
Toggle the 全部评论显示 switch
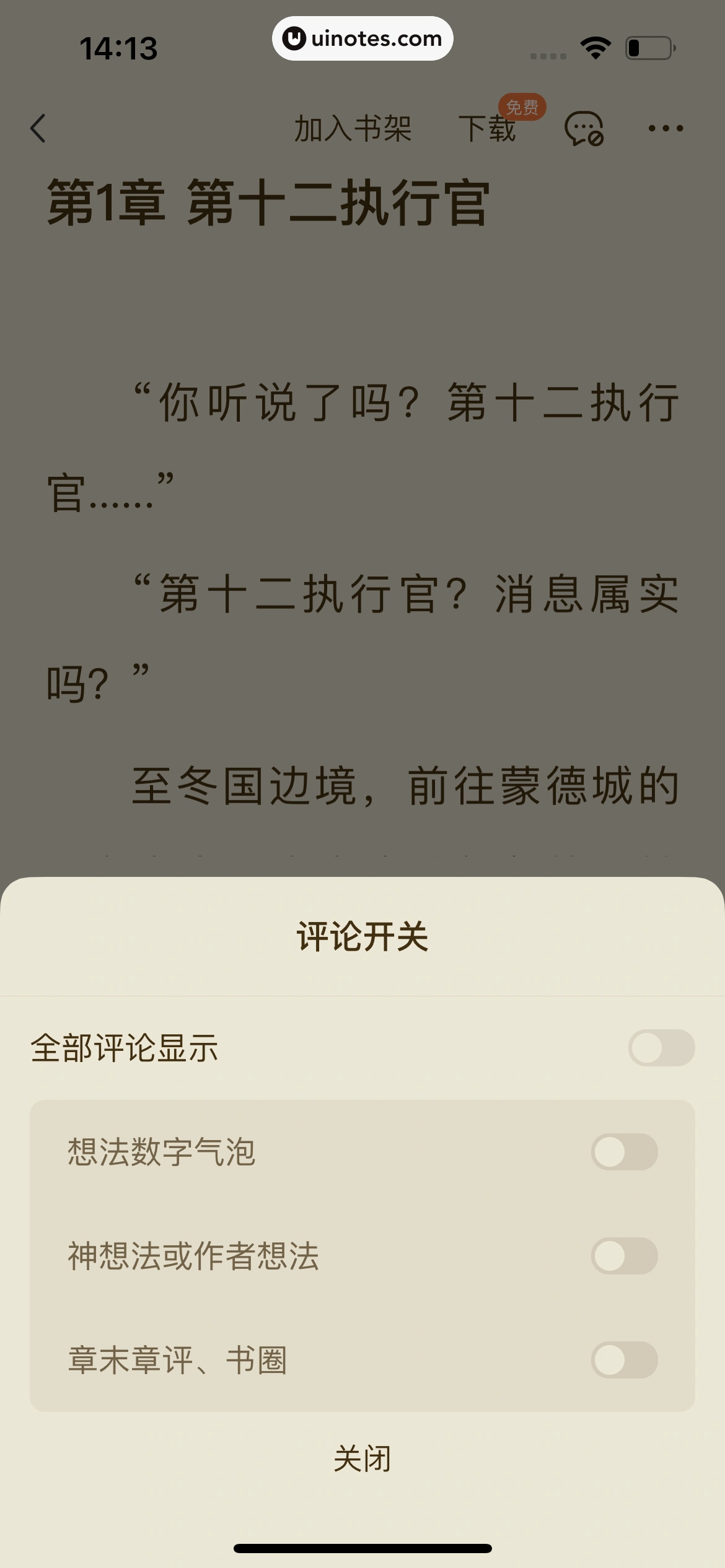pyautogui.click(x=661, y=1048)
